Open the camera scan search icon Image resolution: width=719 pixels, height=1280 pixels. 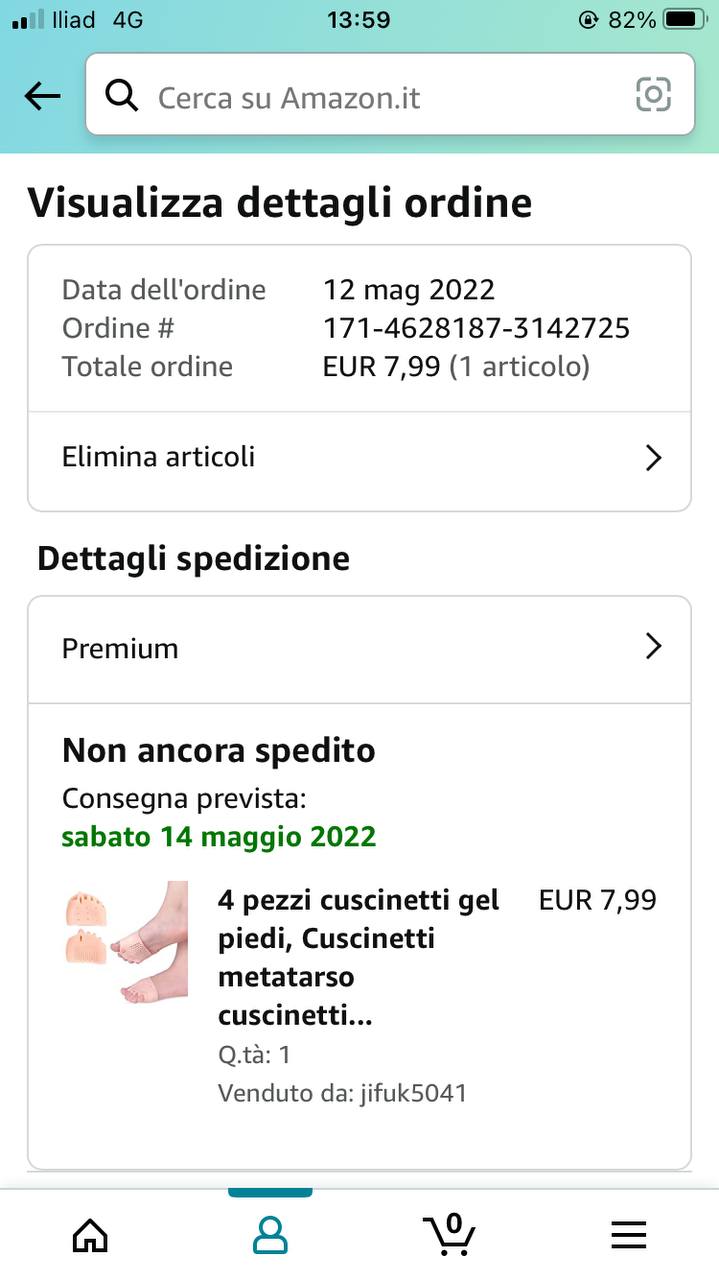point(653,95)
